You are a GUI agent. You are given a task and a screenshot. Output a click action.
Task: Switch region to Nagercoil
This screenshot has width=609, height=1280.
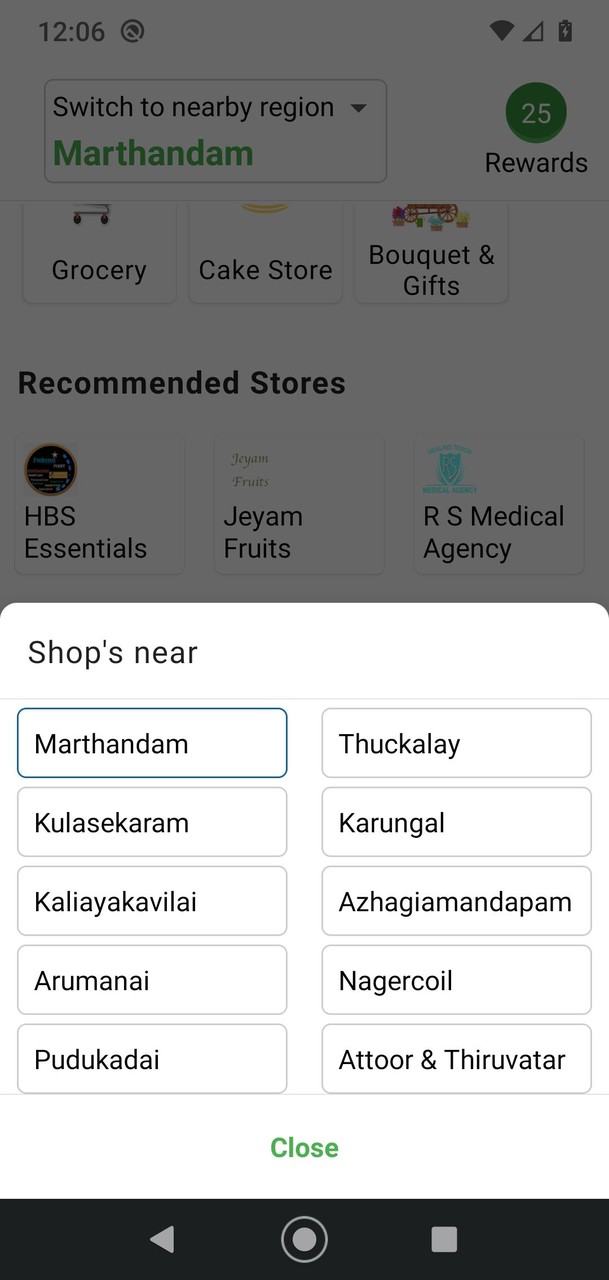pos(456,980)
